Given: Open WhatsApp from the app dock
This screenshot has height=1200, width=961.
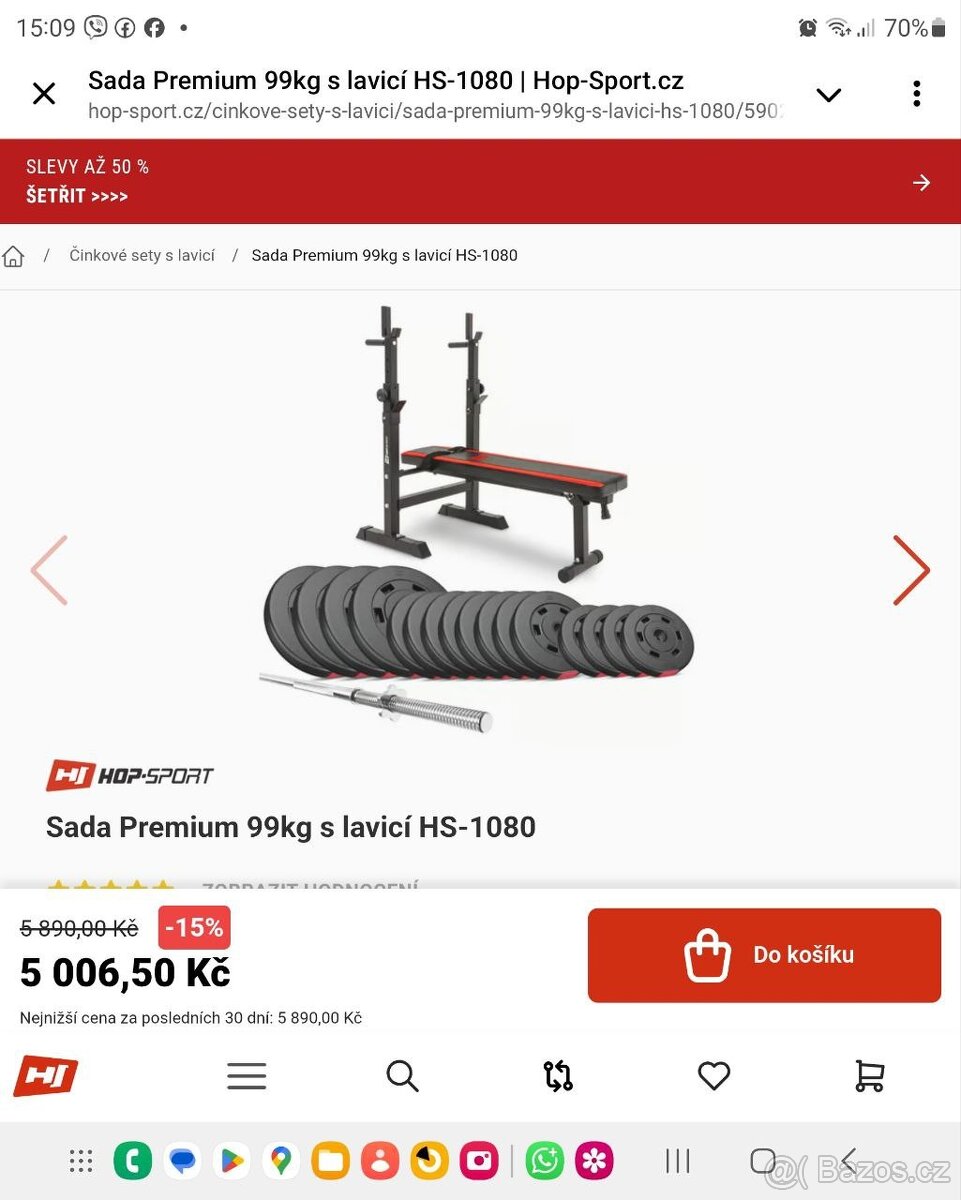Looking at the screenshot, I should point(544,1161).
